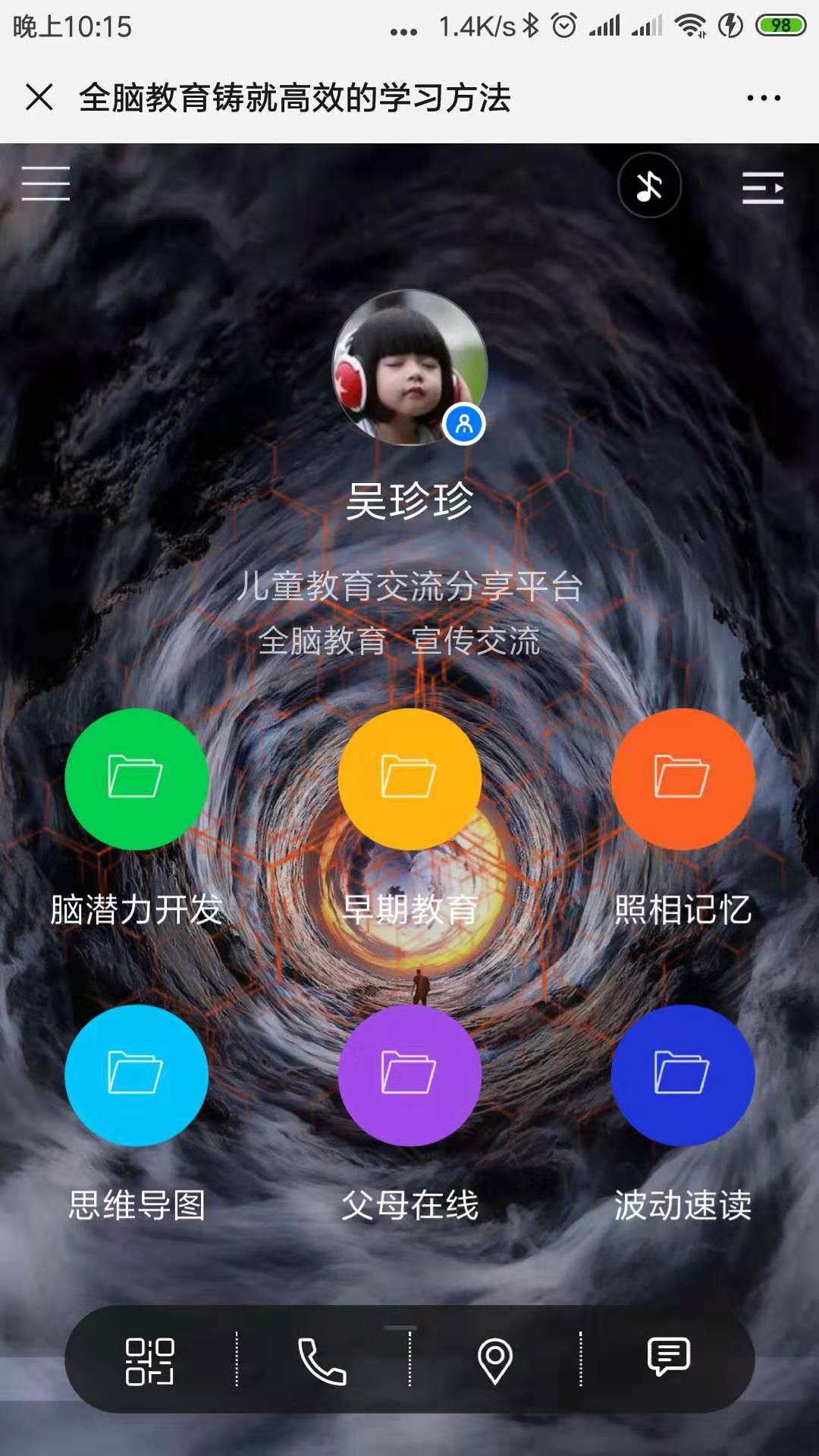Open the playlist menu icon
Screen dimensions: 819x1456
point(762,187)
